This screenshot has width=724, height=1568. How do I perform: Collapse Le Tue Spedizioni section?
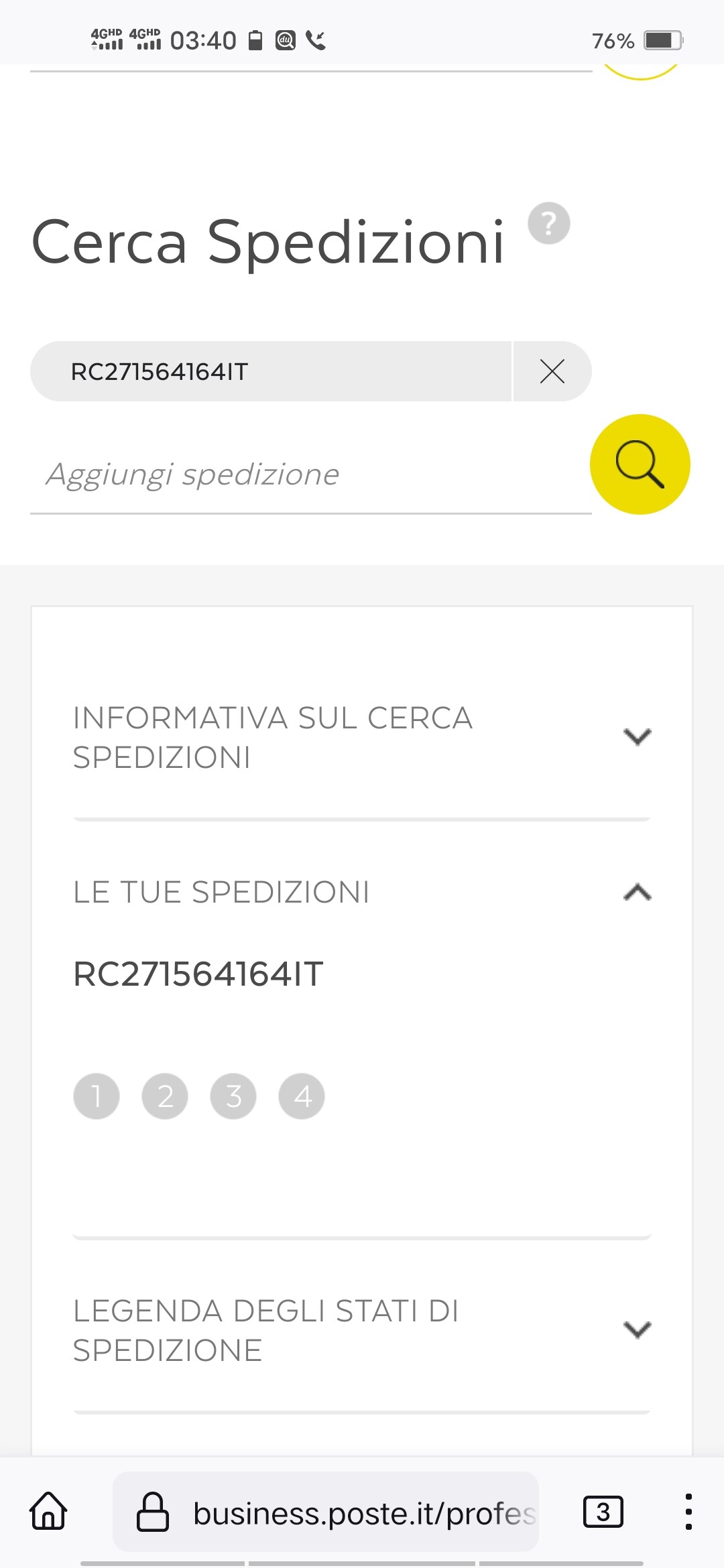637,893
